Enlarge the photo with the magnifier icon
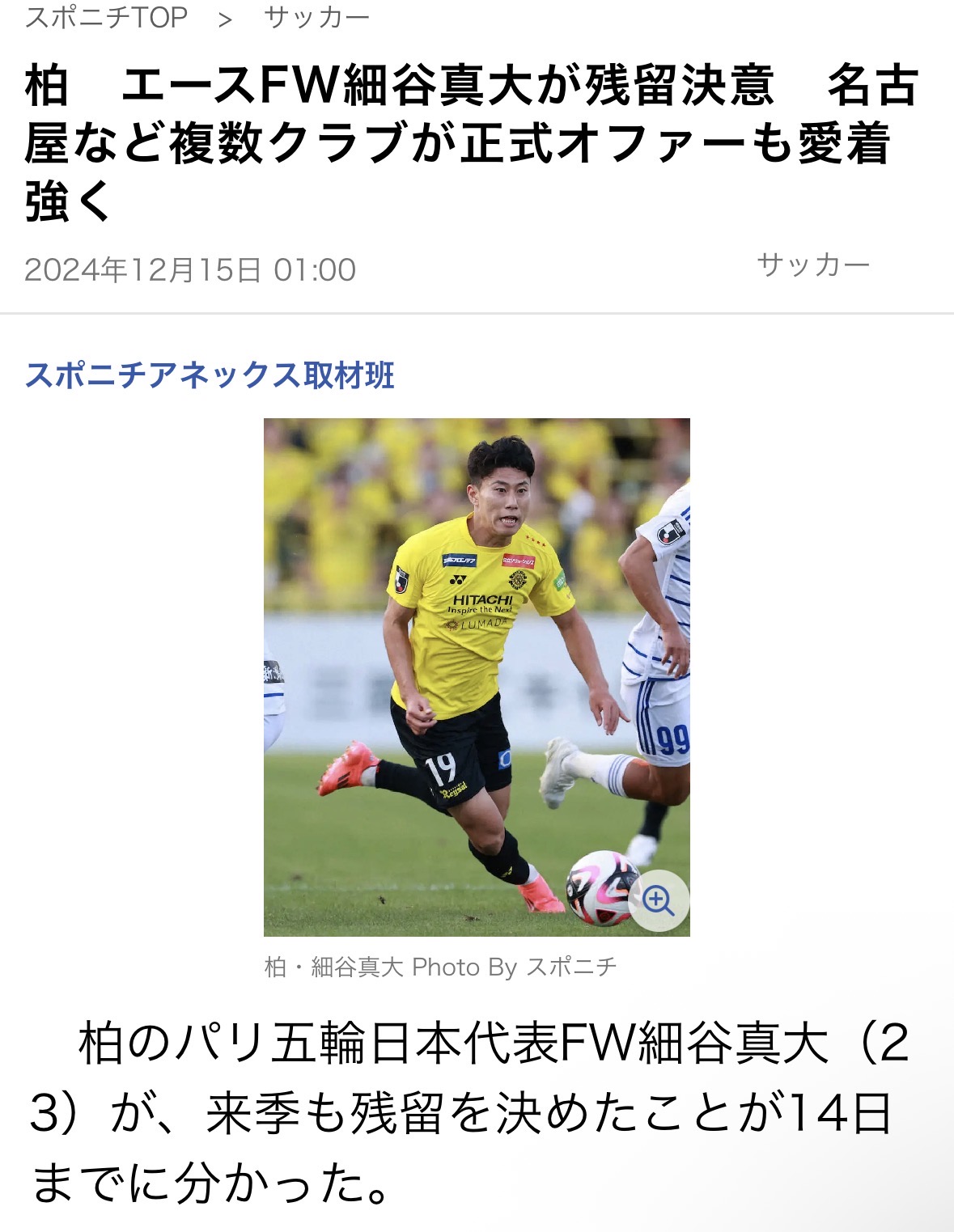Viewport: 954px width, 1232px height. click(x=658, y=900)
